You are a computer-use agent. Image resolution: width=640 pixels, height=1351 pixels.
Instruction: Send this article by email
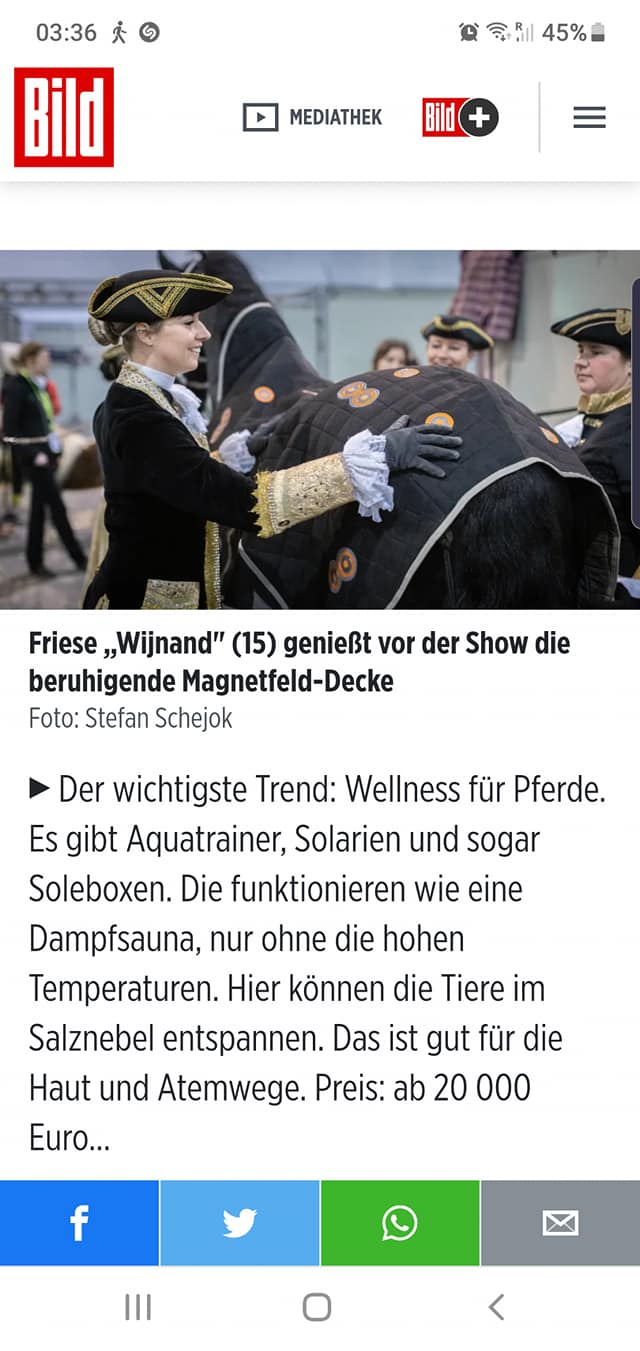click(560, 1223)
